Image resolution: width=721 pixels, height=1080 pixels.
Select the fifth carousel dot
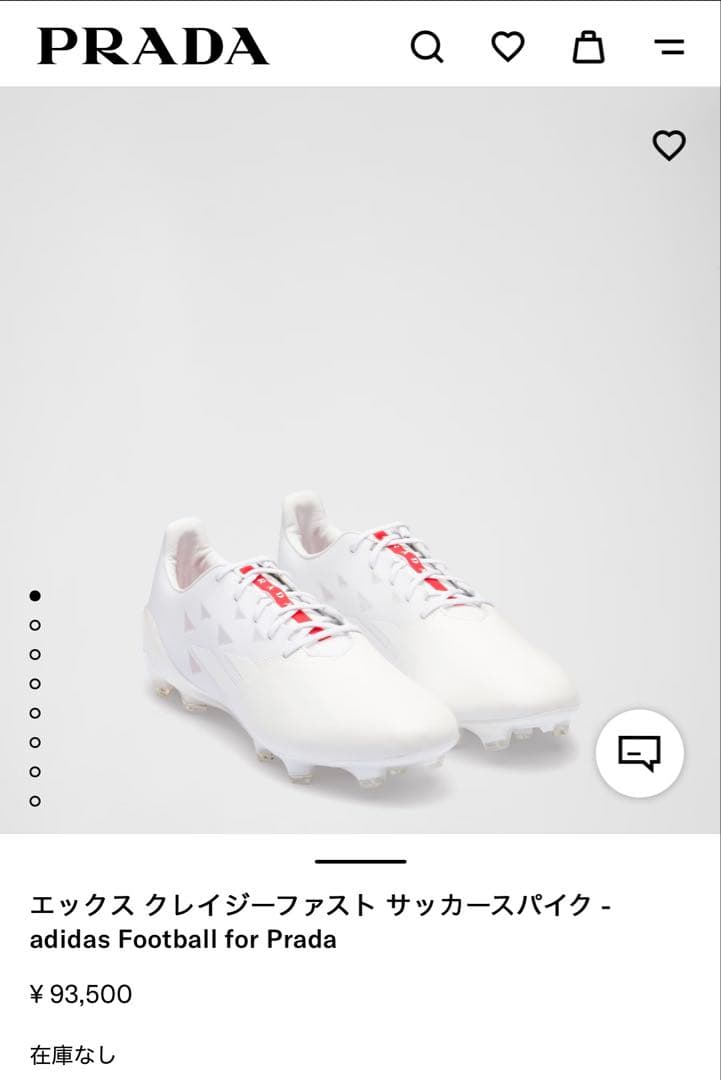36,714
